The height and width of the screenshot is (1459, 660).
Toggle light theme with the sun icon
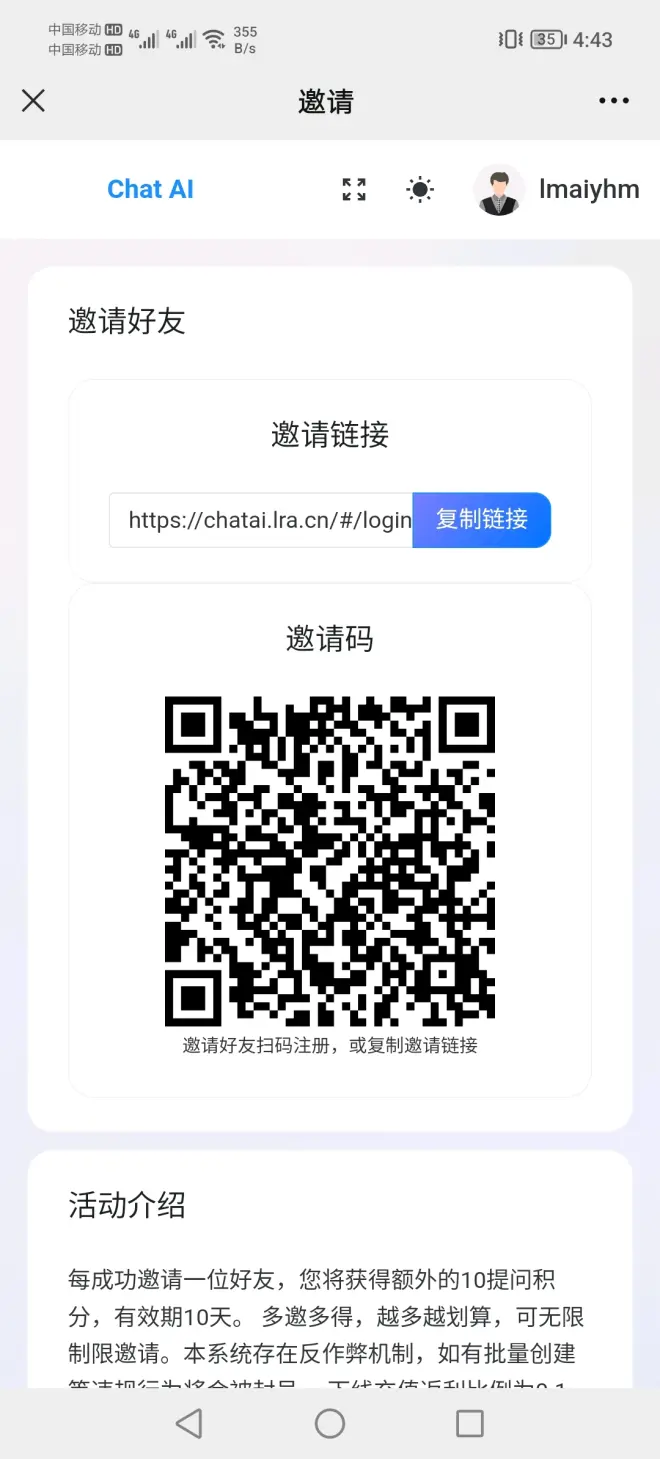(420, 189)
